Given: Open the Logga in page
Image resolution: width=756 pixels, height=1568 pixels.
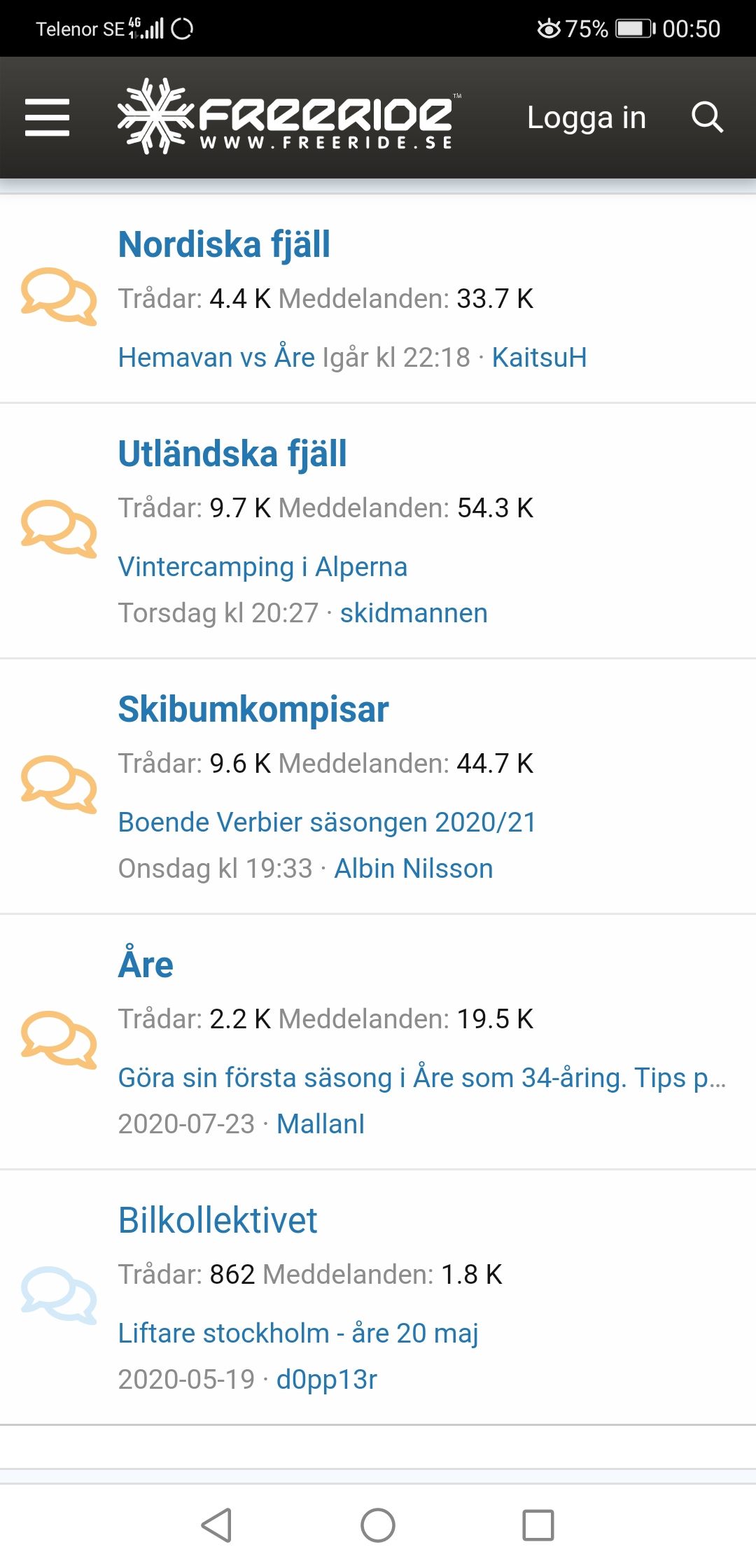Looking at the screenshot, I should [x=587, y=118].
